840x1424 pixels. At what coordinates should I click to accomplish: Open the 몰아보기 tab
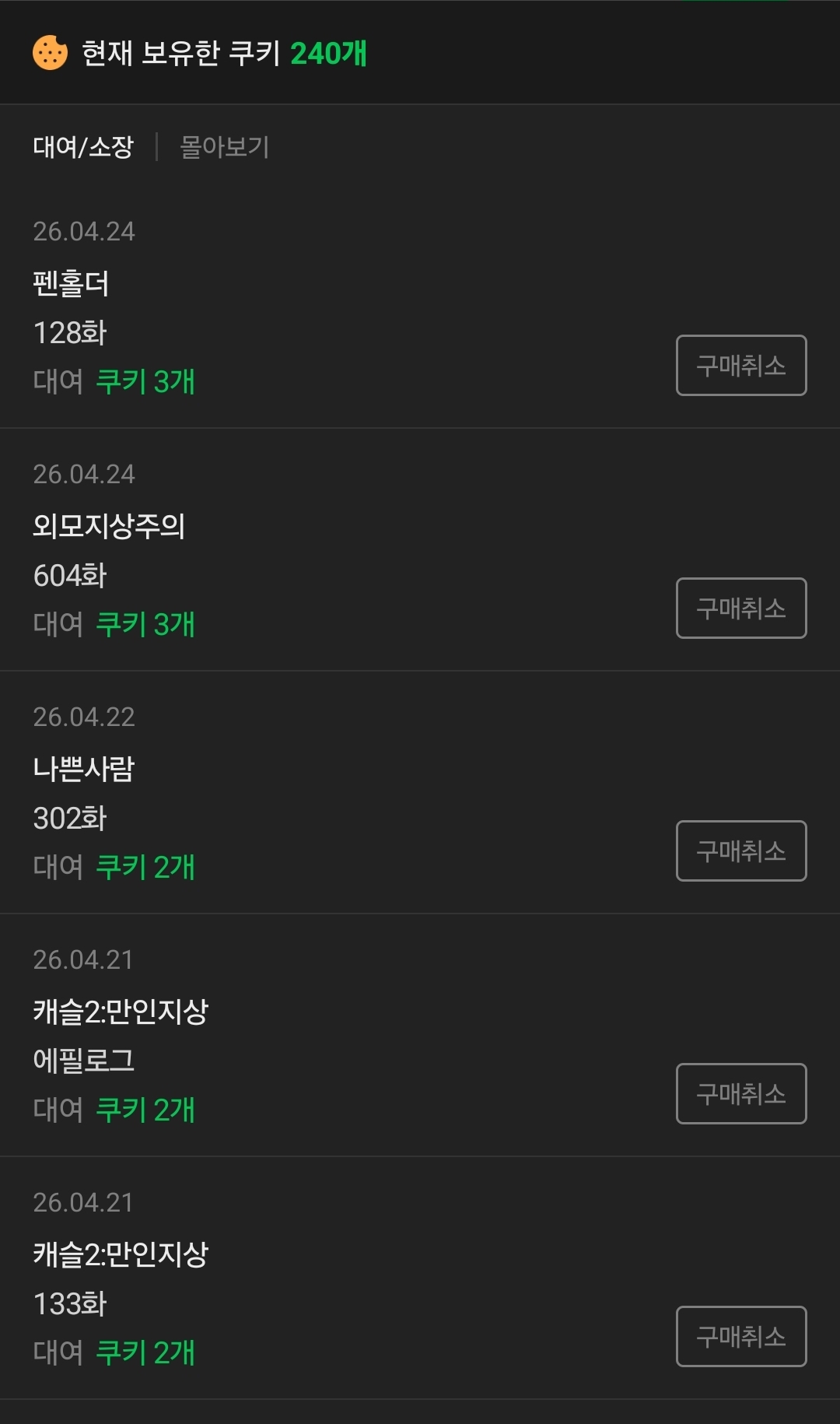coord(224,147)
